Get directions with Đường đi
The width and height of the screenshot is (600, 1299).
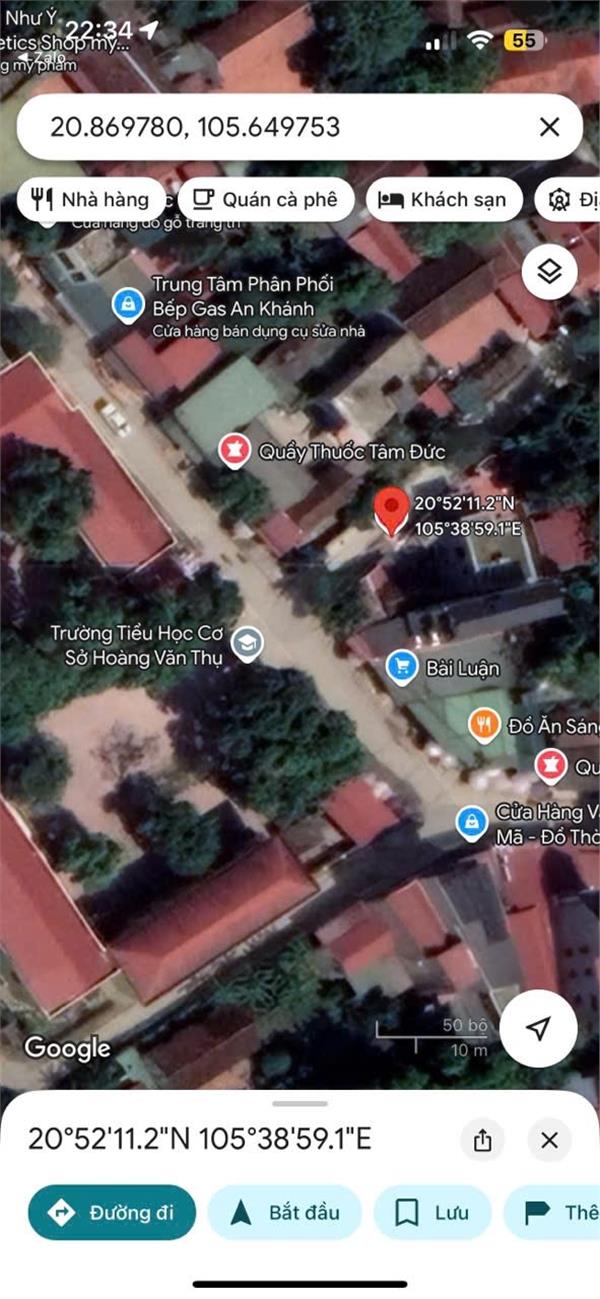click(x=111, y=1212)
